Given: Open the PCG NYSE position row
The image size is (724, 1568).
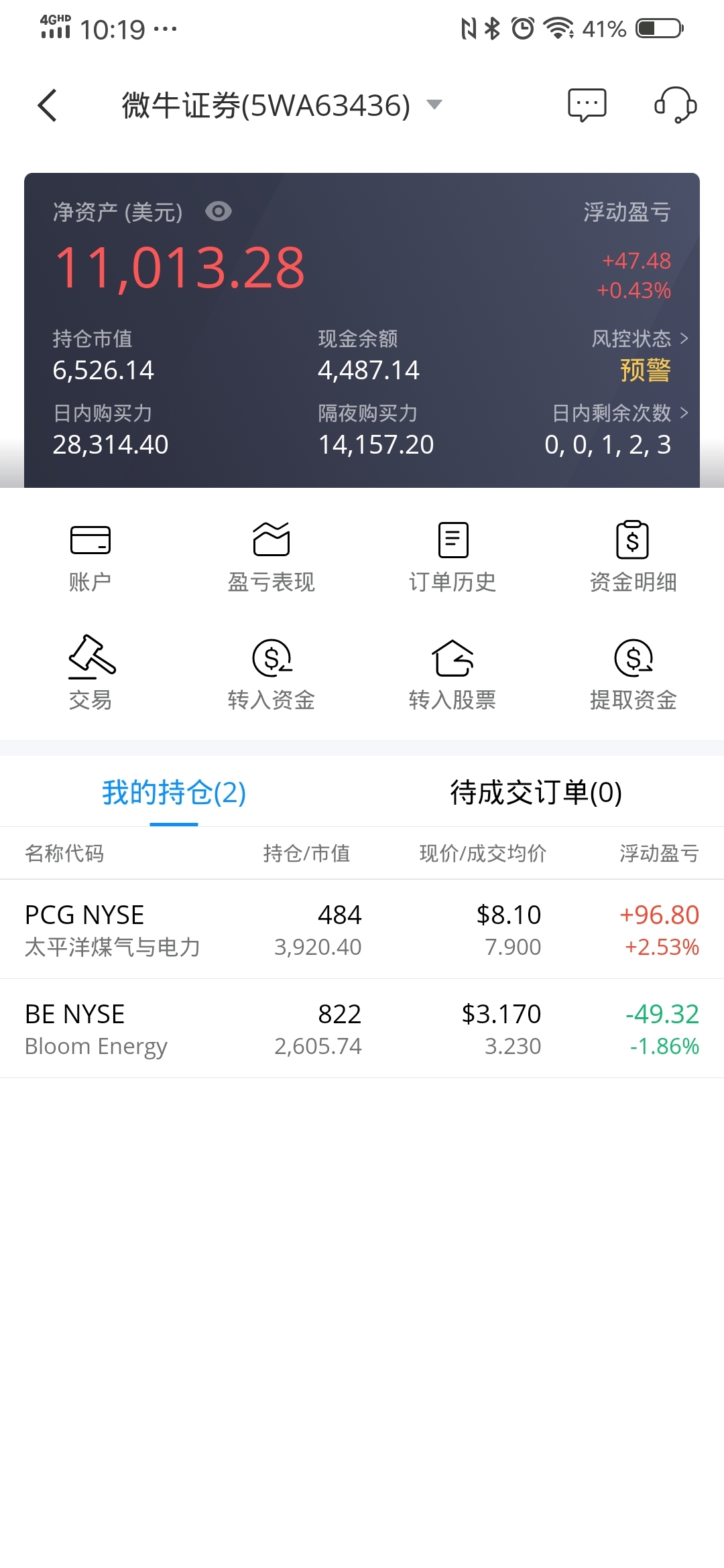Looking at the screenshot, I should (x=362, y=930).
